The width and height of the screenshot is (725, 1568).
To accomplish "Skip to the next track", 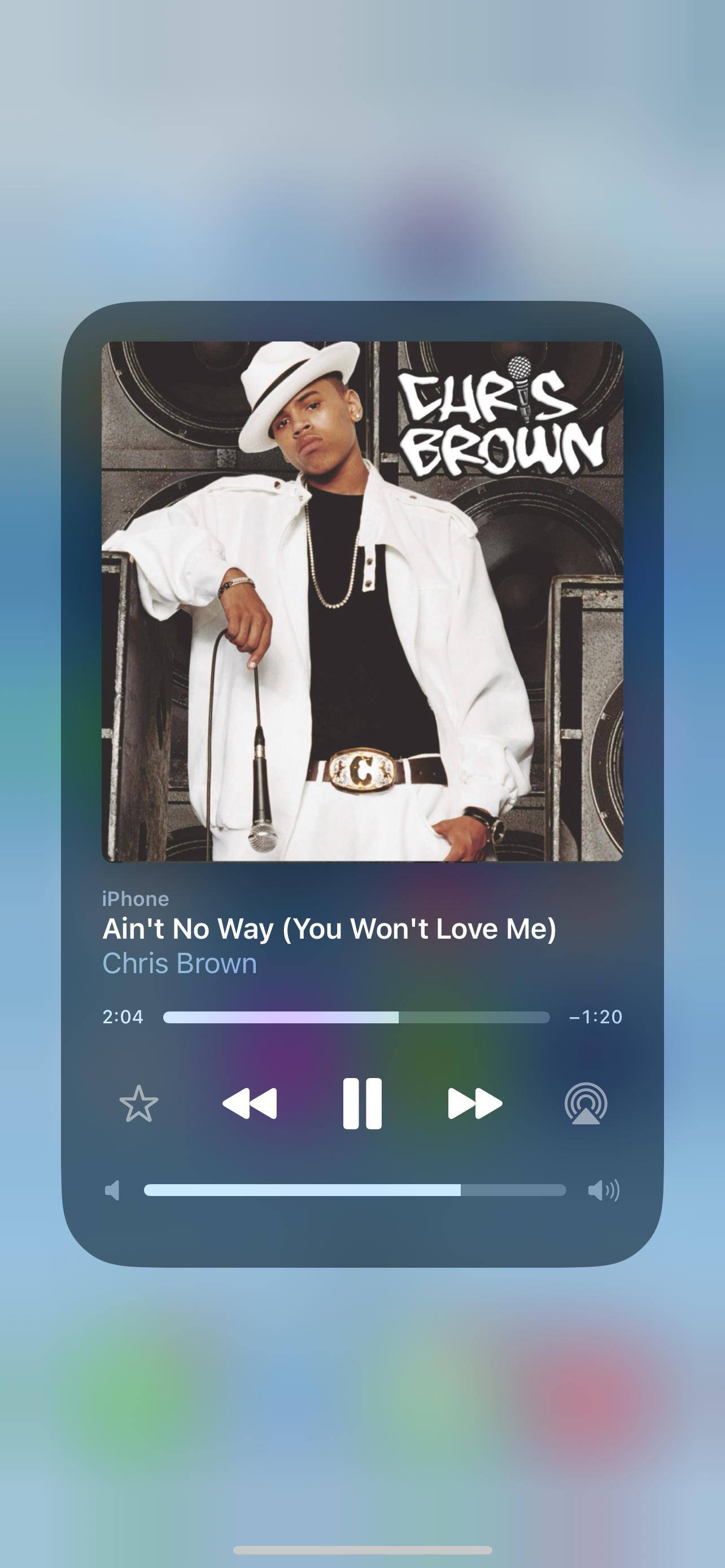I will 475,1103.
